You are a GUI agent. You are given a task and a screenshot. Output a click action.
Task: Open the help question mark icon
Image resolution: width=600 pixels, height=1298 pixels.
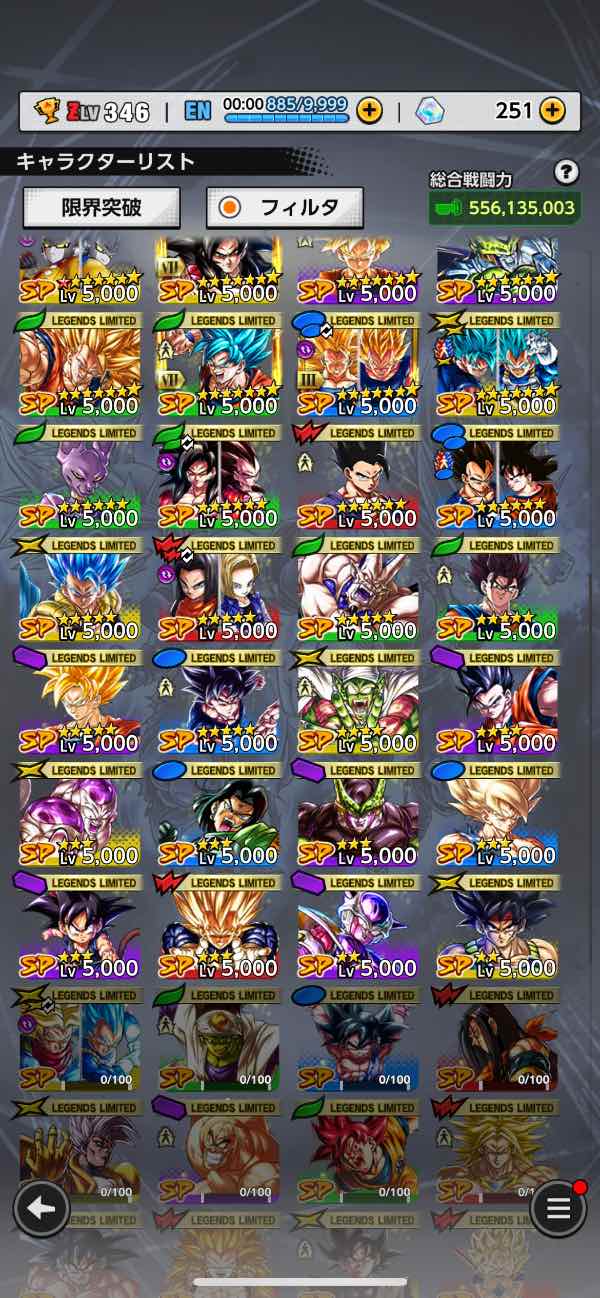(567, 173)
